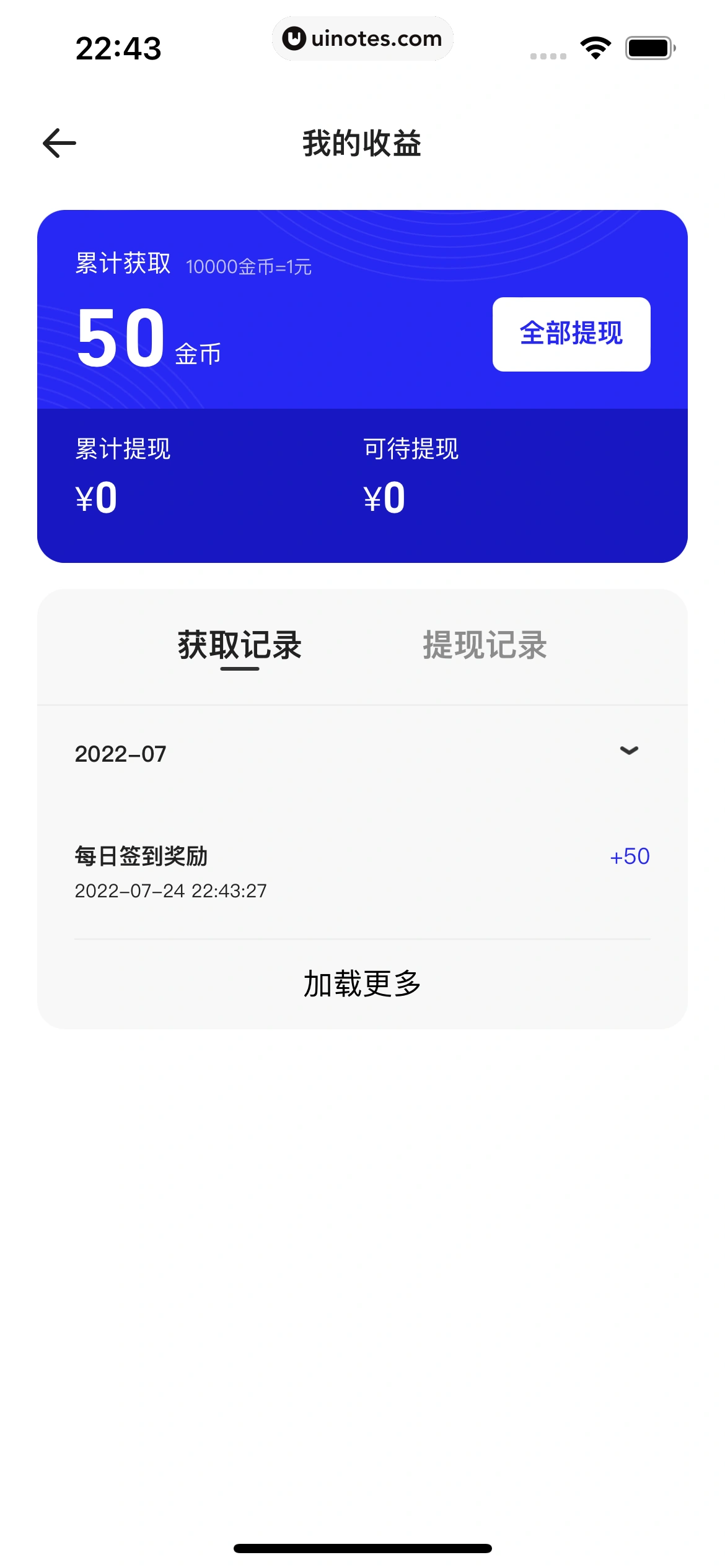Select the 获取记录 tab
Screen dimensions: 725x1568
pos(239,645)
